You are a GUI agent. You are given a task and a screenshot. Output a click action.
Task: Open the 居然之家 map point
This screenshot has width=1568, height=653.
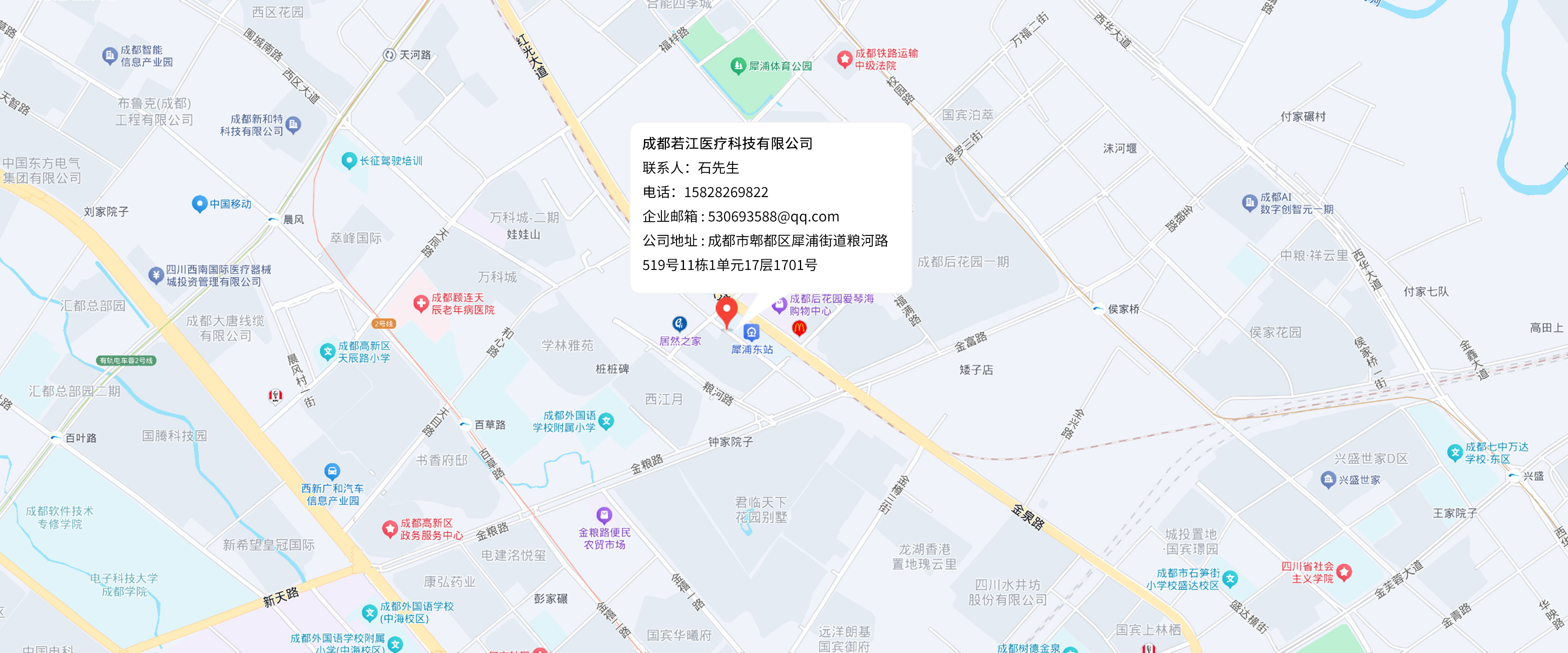click(679, 324)
